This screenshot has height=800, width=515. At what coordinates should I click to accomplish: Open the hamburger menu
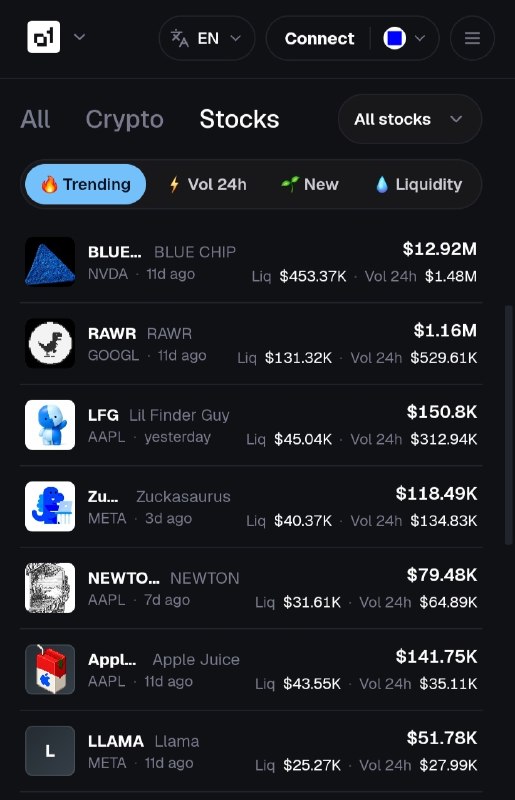[x=472, y=38]
